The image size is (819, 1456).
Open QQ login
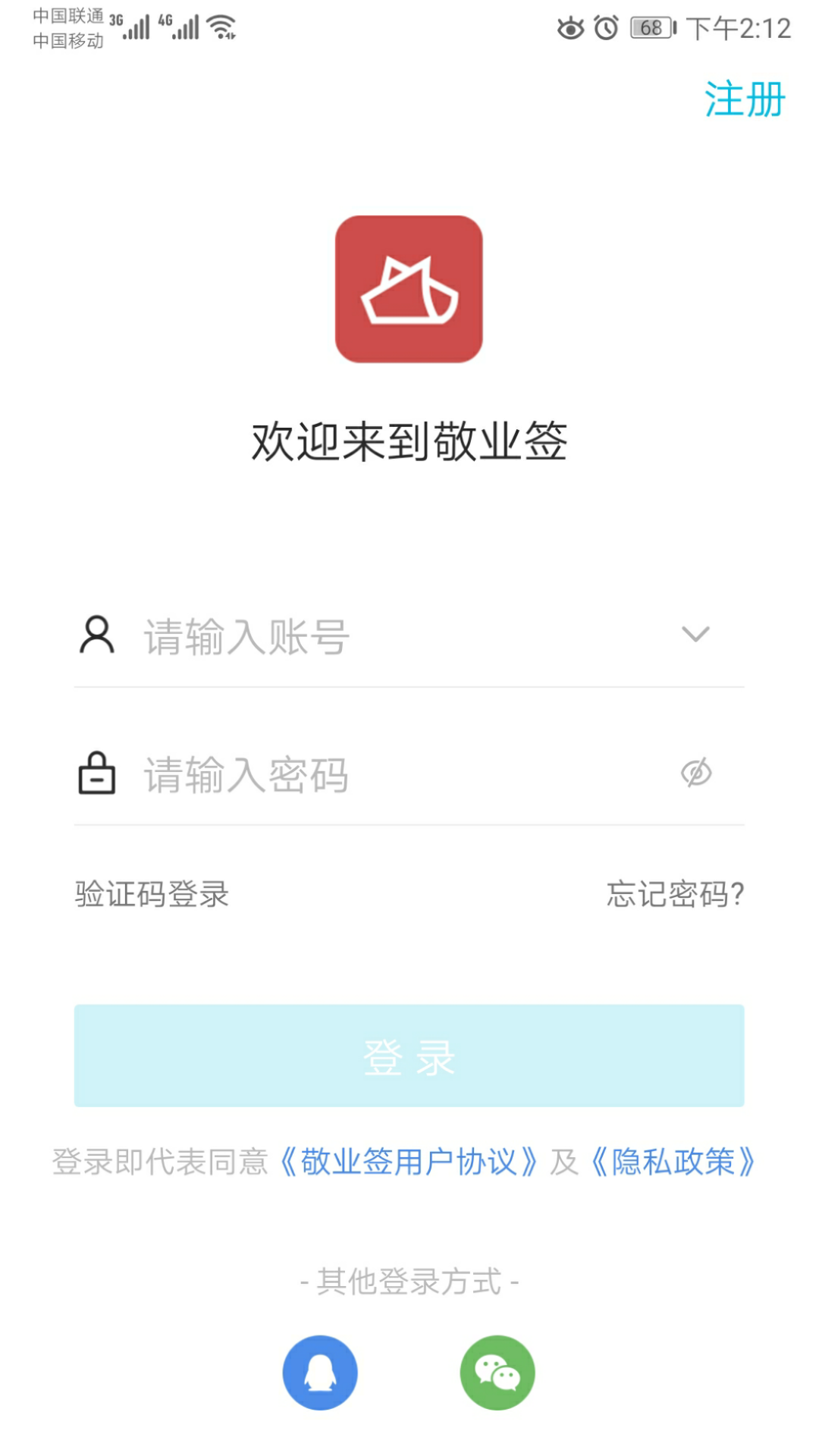pyautogui.click(x=320, y=1373)
